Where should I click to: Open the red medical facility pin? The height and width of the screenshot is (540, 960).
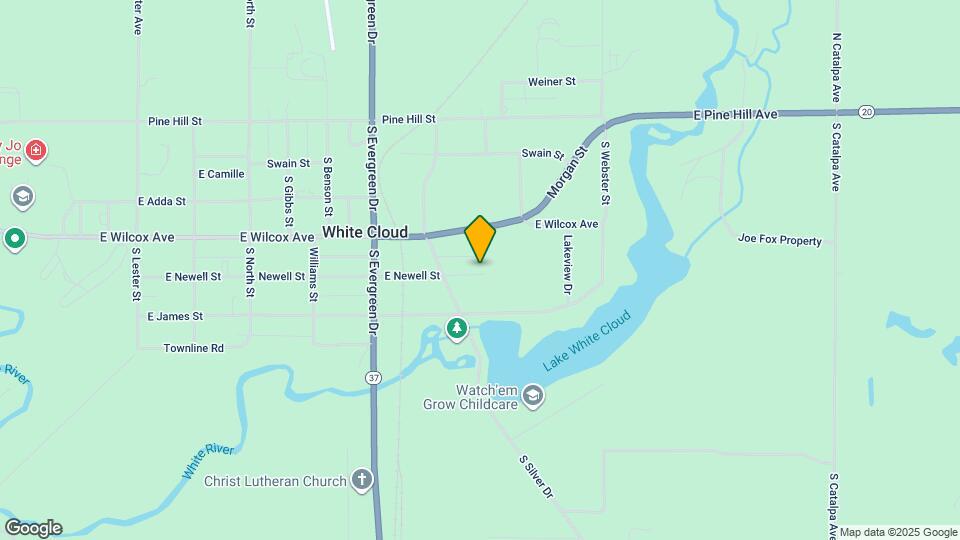click(x=36, y=151)
